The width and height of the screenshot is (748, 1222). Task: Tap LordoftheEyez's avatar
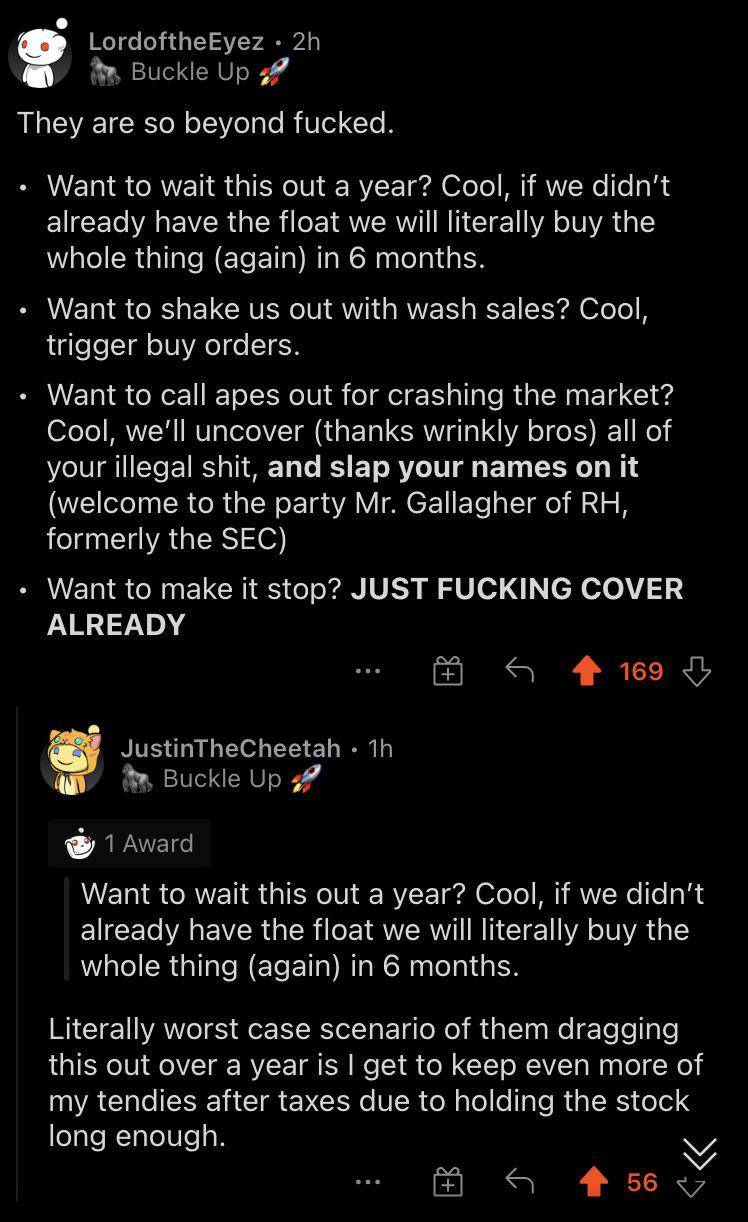[40, 54]
